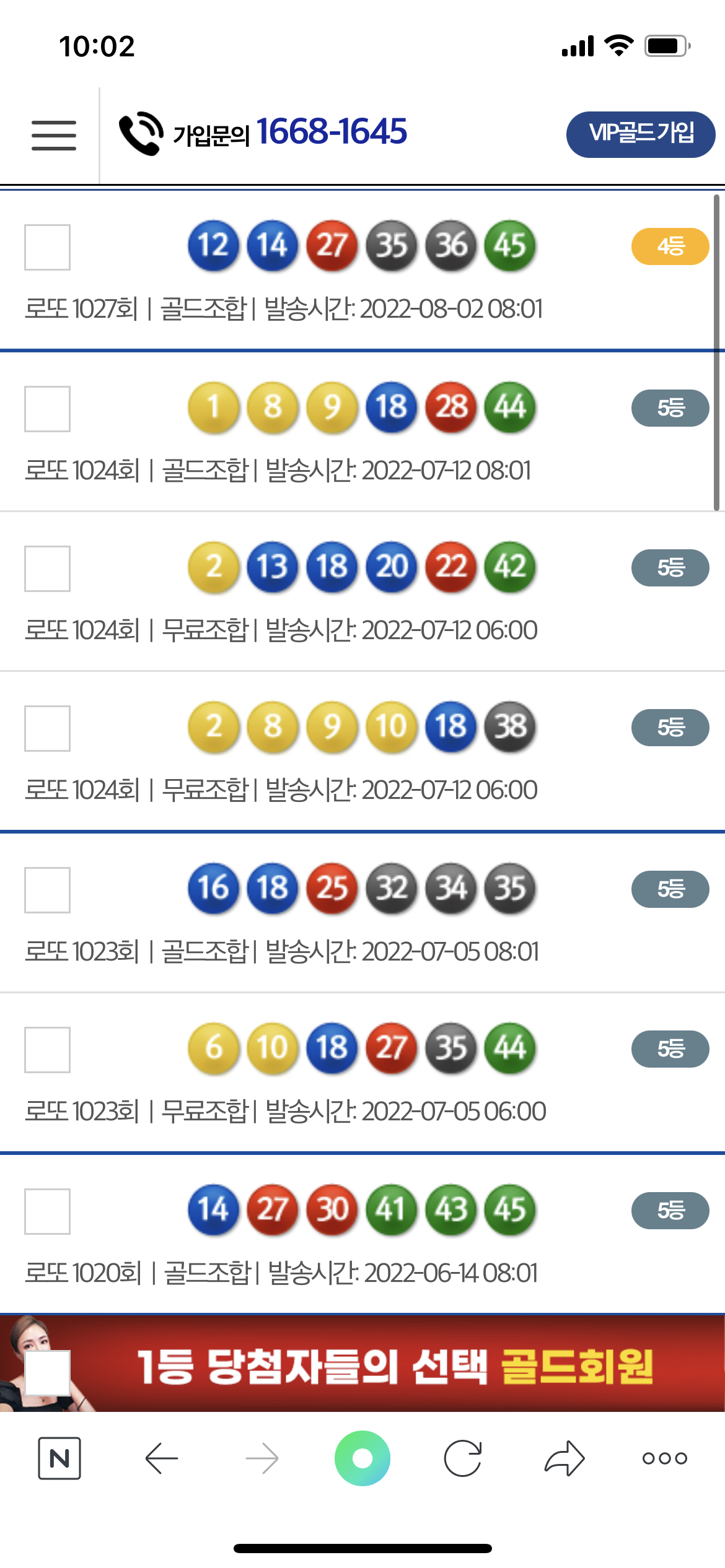The height and width of the screenshot is (1568, 725).
Task: Mark the checkbox for 2 8 9 10 18 38
Action: [x=47, y=728]
